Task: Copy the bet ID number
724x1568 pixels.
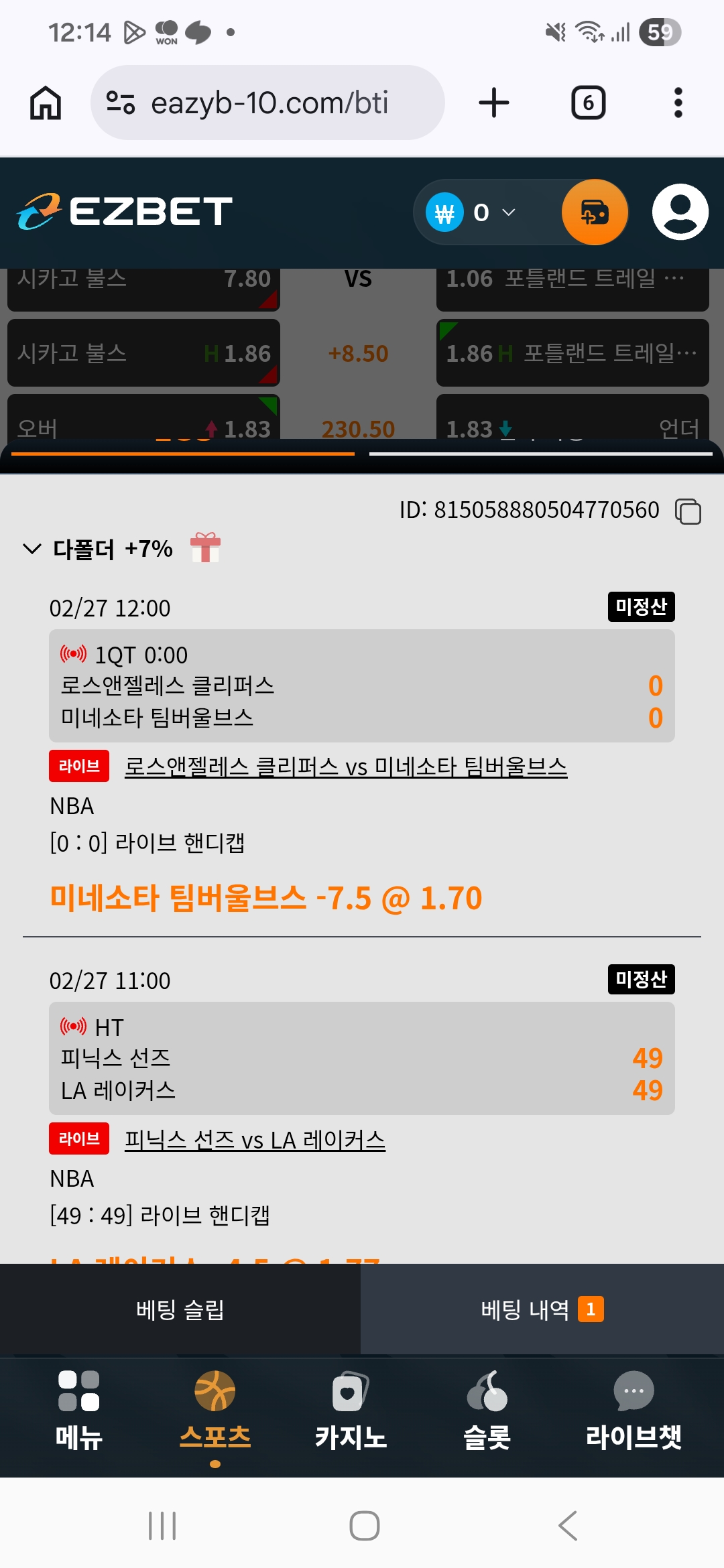Action: point(688,512)
